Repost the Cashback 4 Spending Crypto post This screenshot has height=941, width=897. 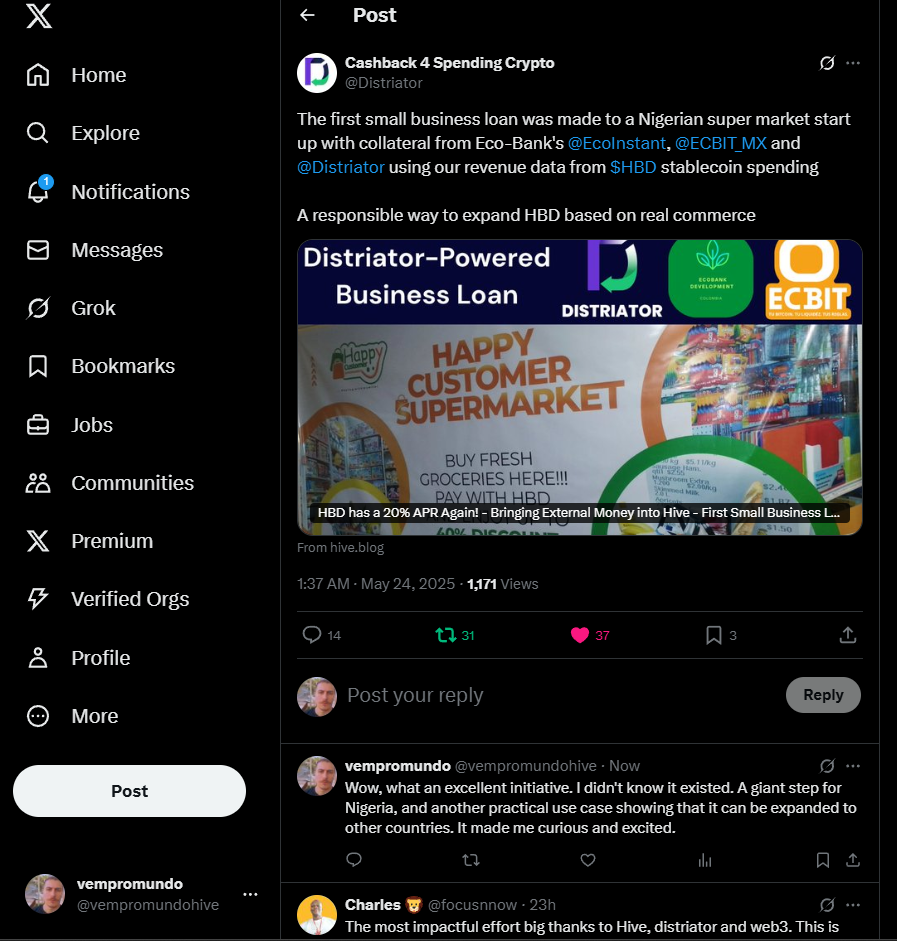(445, 635)
